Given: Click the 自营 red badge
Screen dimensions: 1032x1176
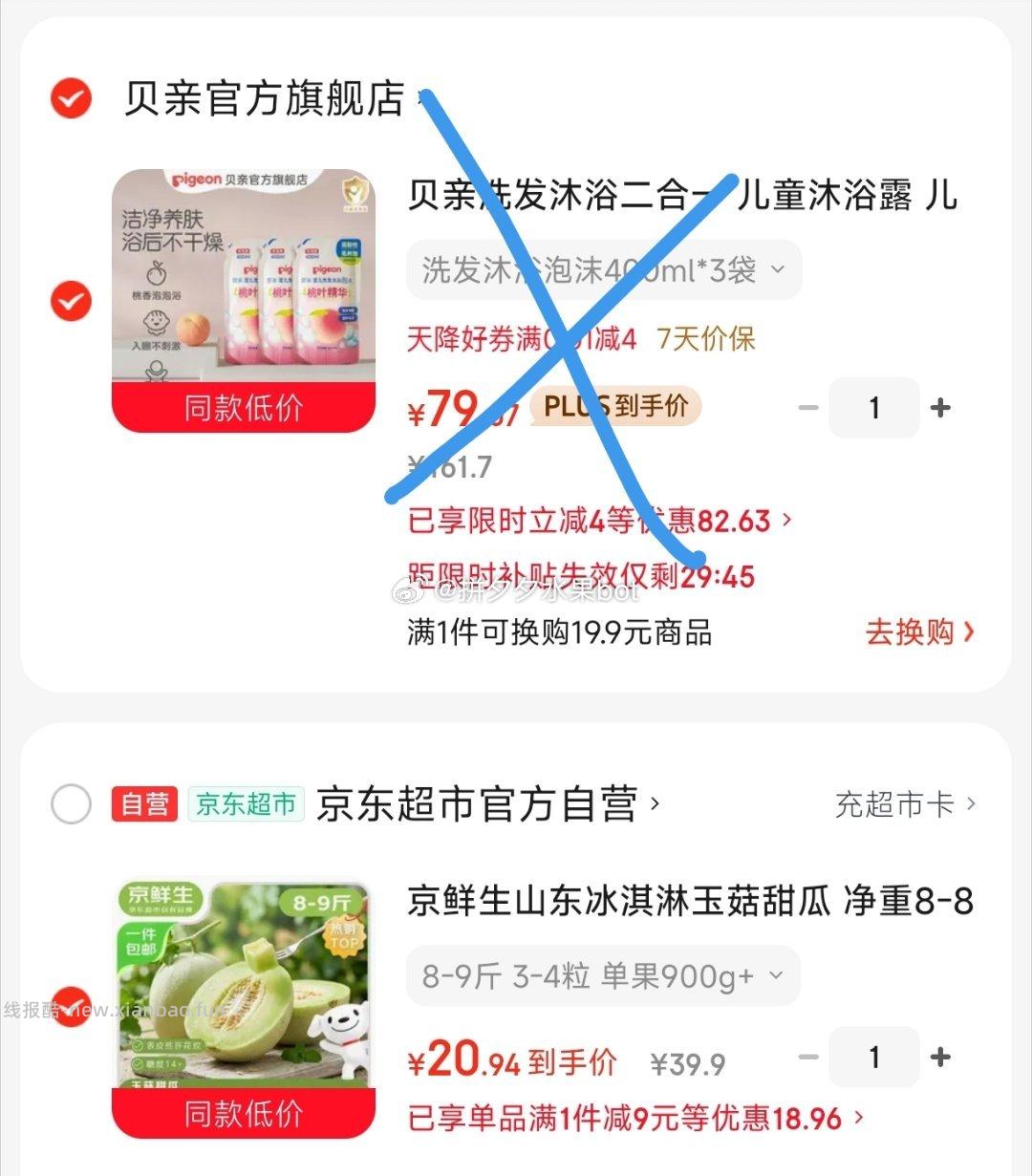Looking at the screenshot, I should pos(144,804).
